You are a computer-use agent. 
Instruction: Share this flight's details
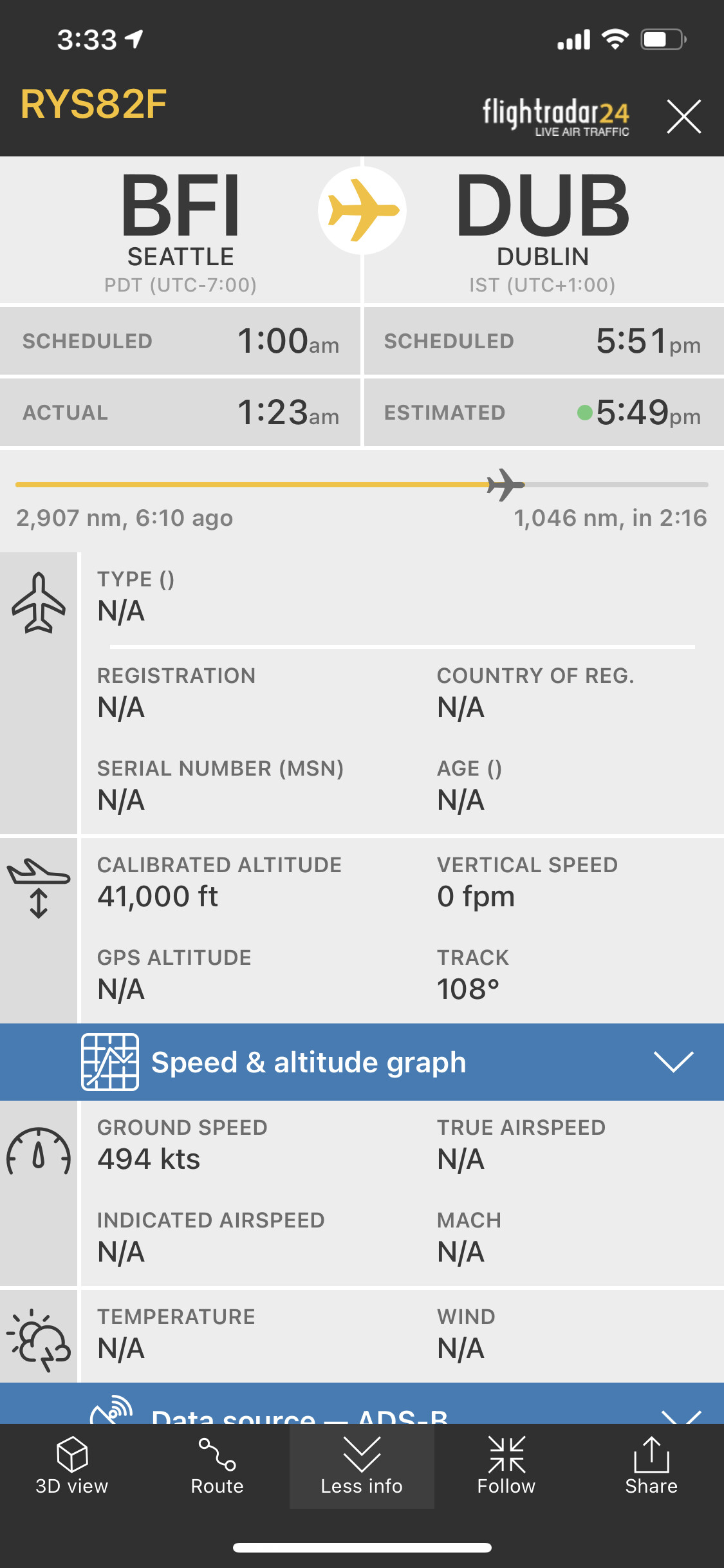point(651,1466)
